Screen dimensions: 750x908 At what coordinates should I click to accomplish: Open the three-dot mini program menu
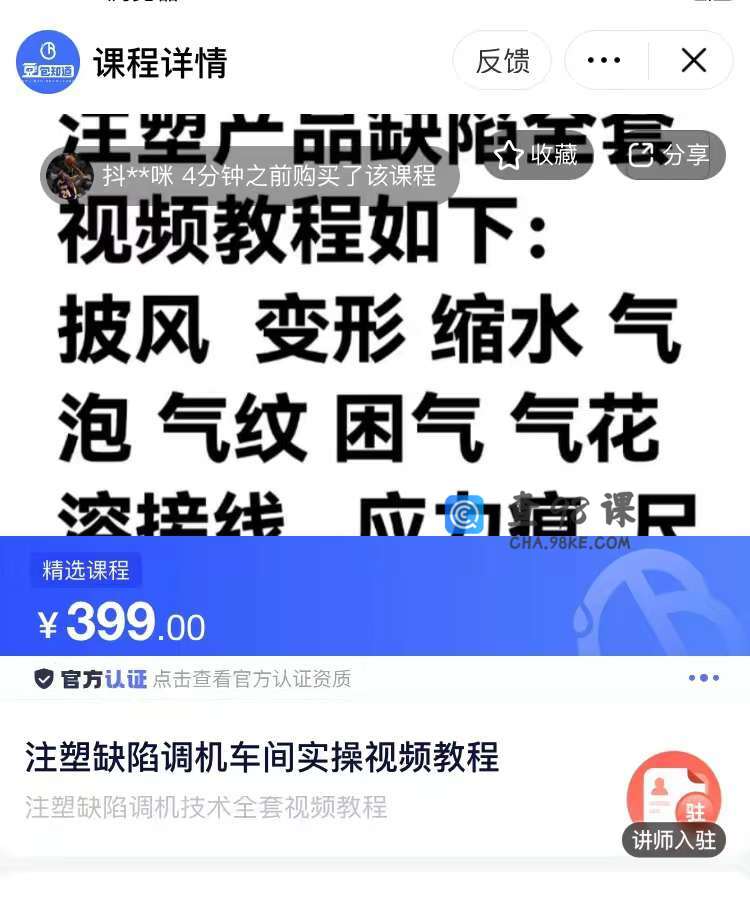pyautogui.click(x=604, y=61)
